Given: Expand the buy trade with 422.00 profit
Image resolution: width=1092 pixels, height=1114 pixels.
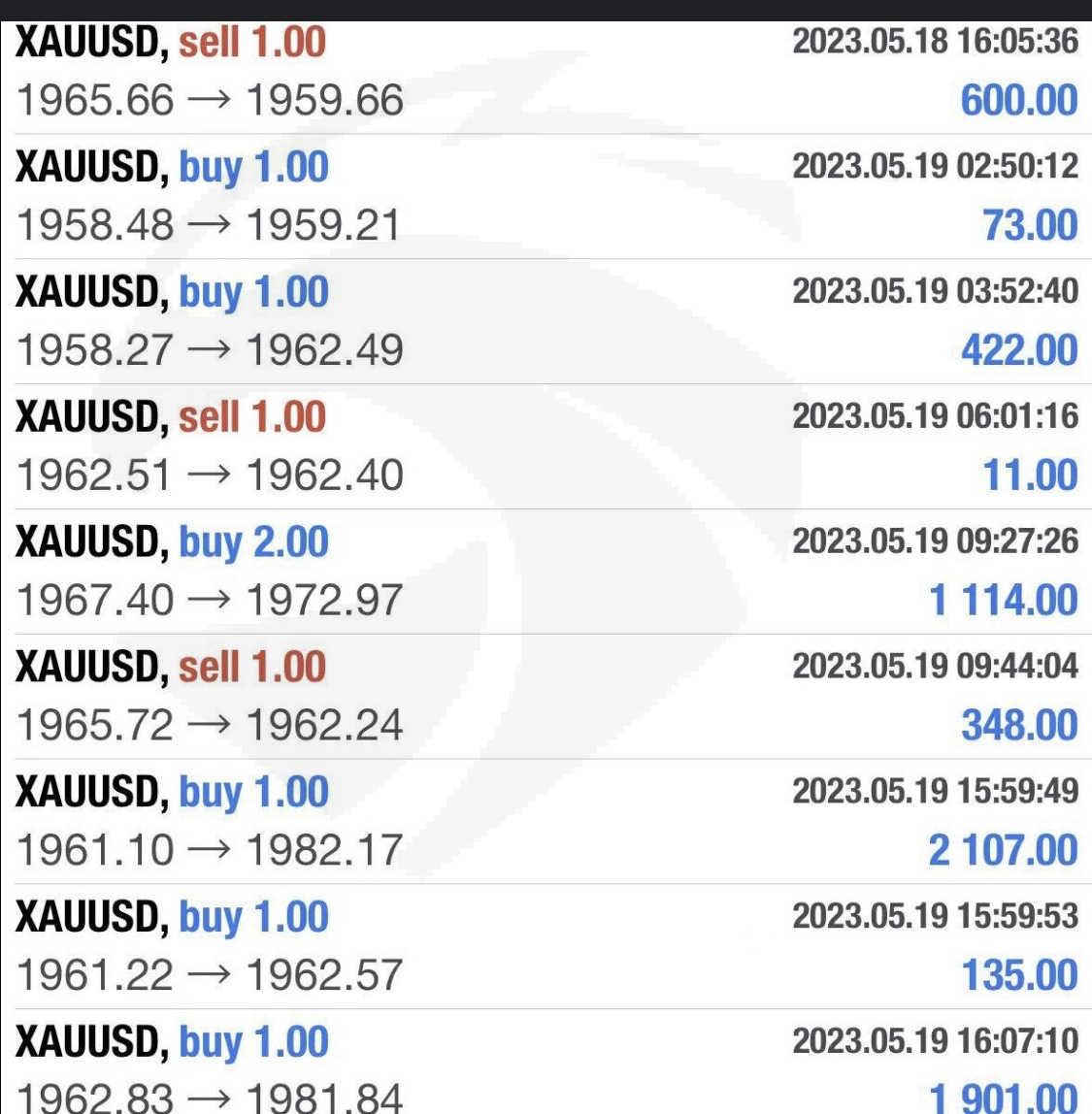Looking at the screenshot, I should (546, 321).
